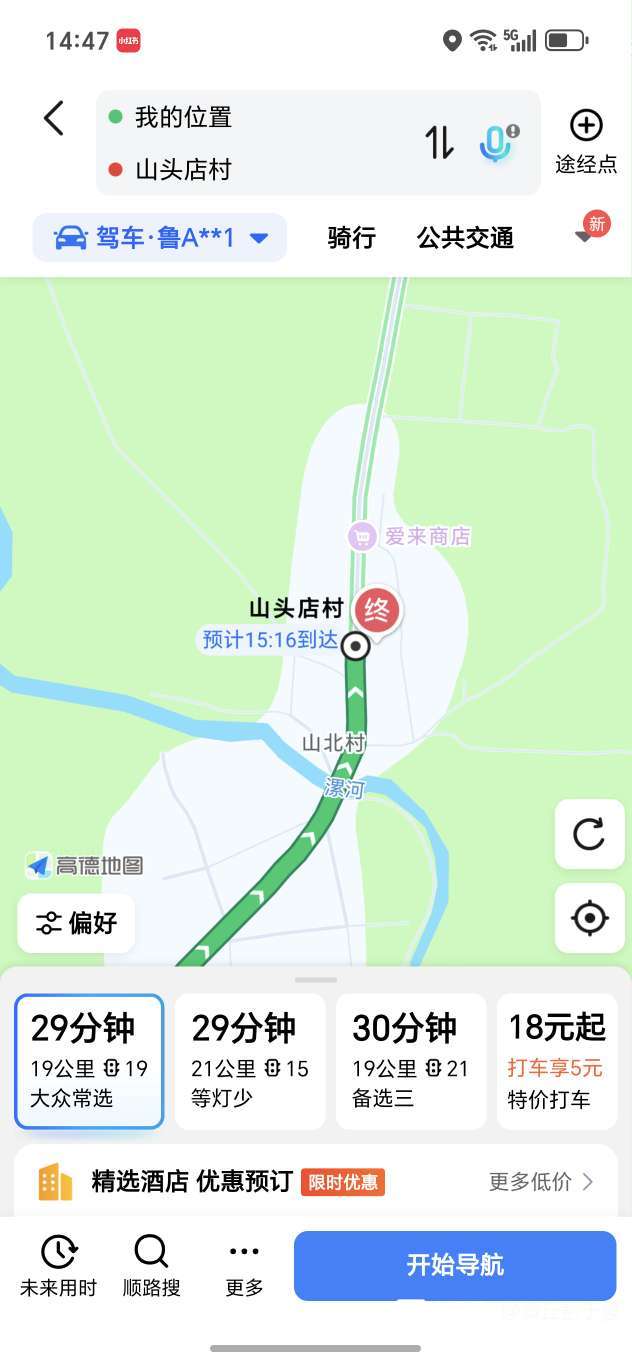This screenshot has height=1368, width=632.
Task: Expand more travel modes arrow
Action: [585, 236]
